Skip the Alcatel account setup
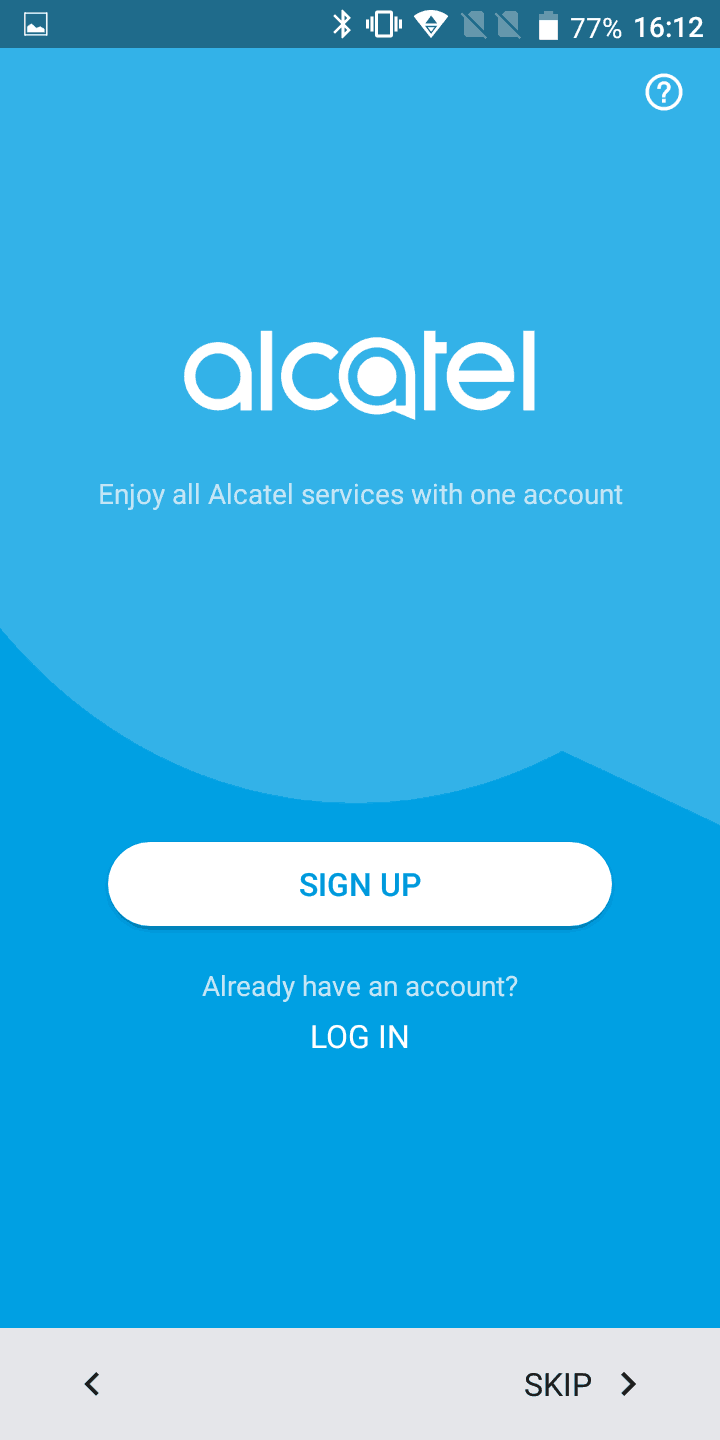720x1440 pixels. point(580,1384)
